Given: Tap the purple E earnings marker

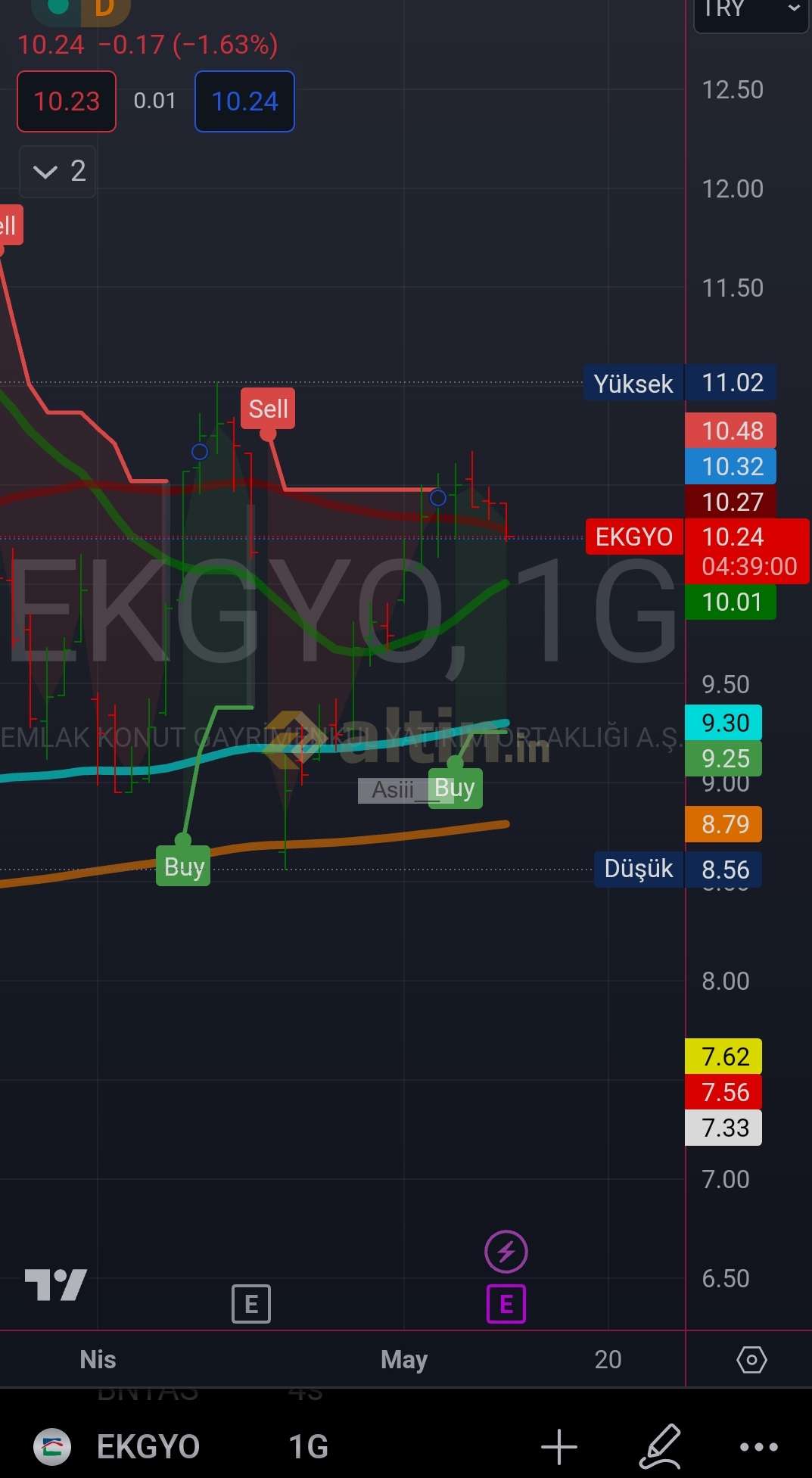Looking at the screenshot, I should (x=506, y=1304).
